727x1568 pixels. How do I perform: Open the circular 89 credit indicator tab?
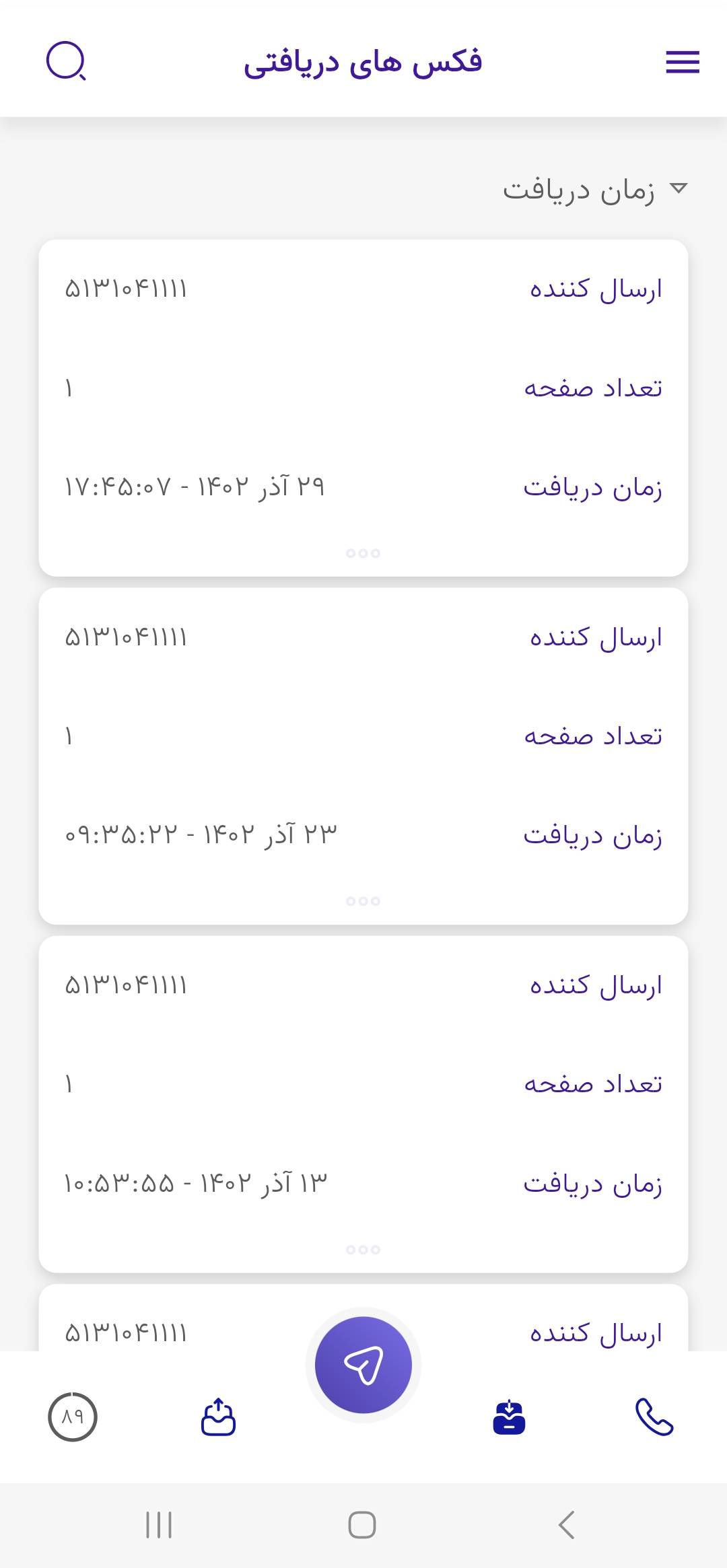tap(73, 1417)
